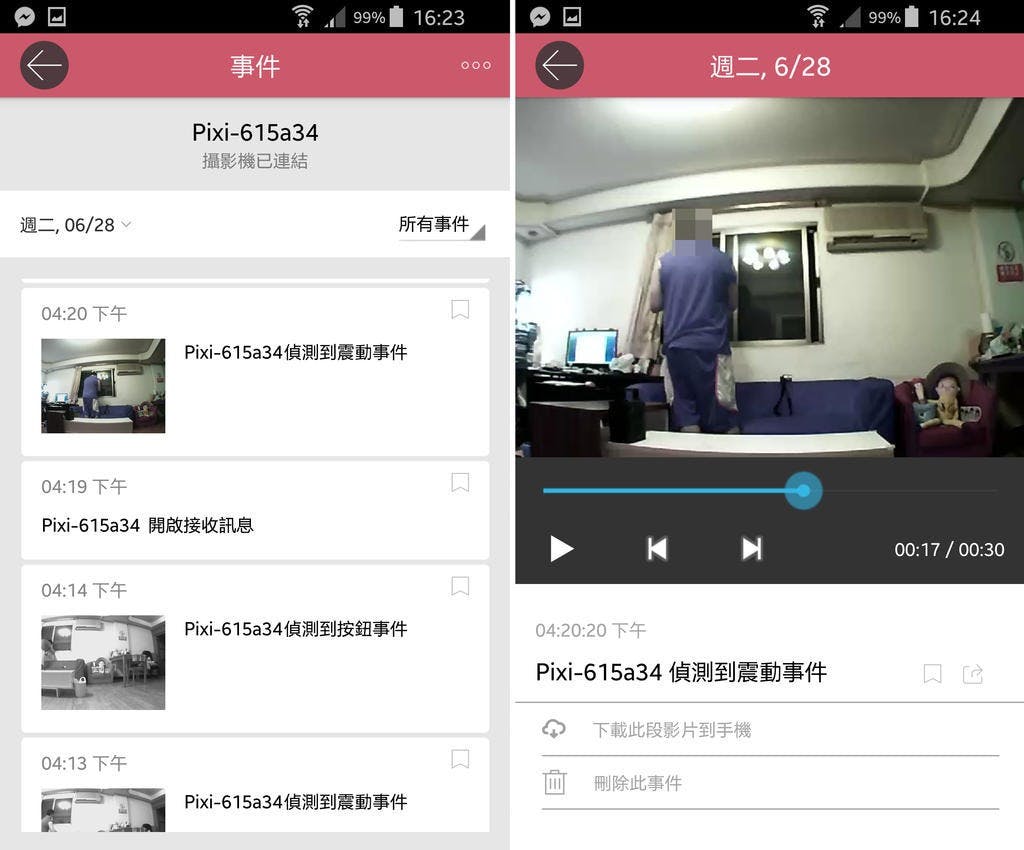
Task: Open the 04:20 下午 震動事件 card
Action: (x=255, y=385)
